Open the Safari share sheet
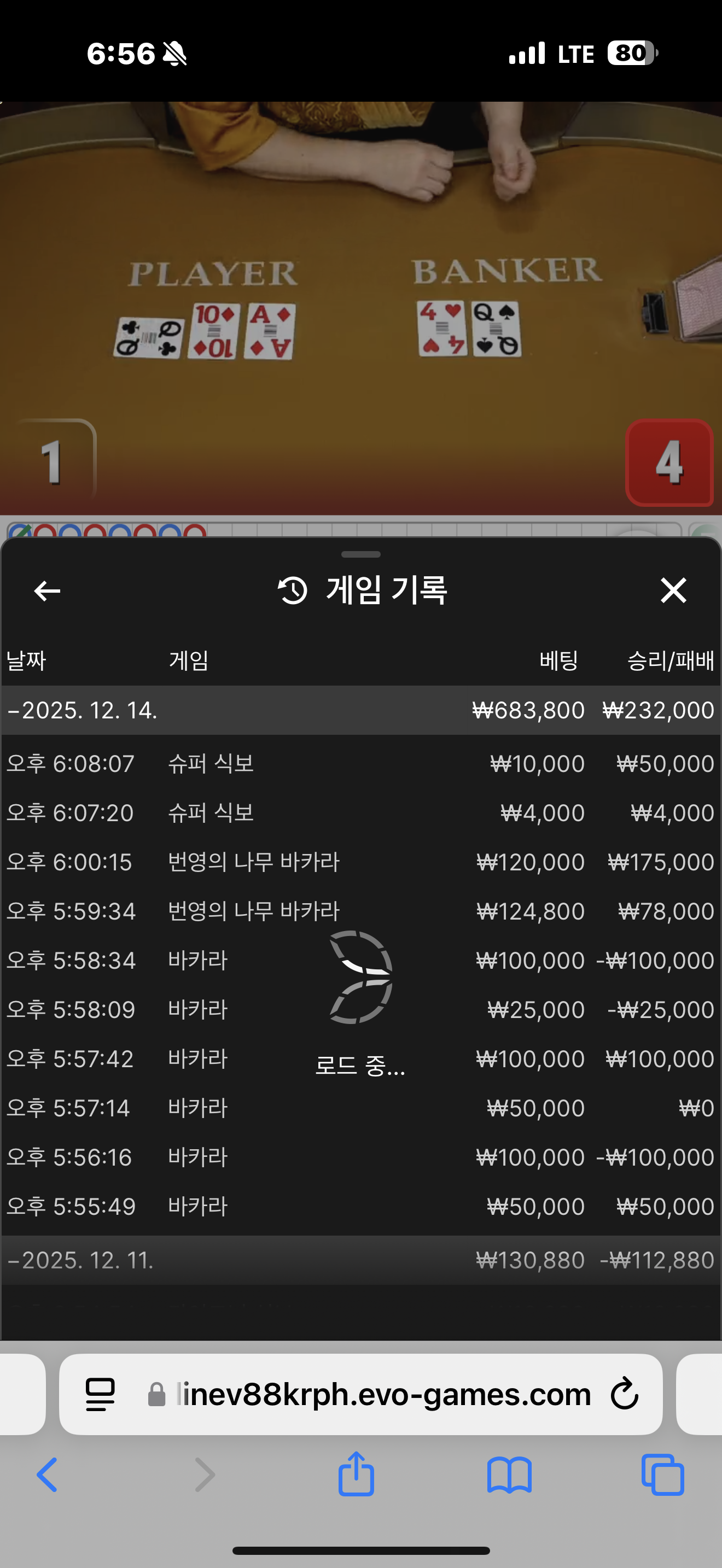722x1568 pixels. click(356, 1475)
